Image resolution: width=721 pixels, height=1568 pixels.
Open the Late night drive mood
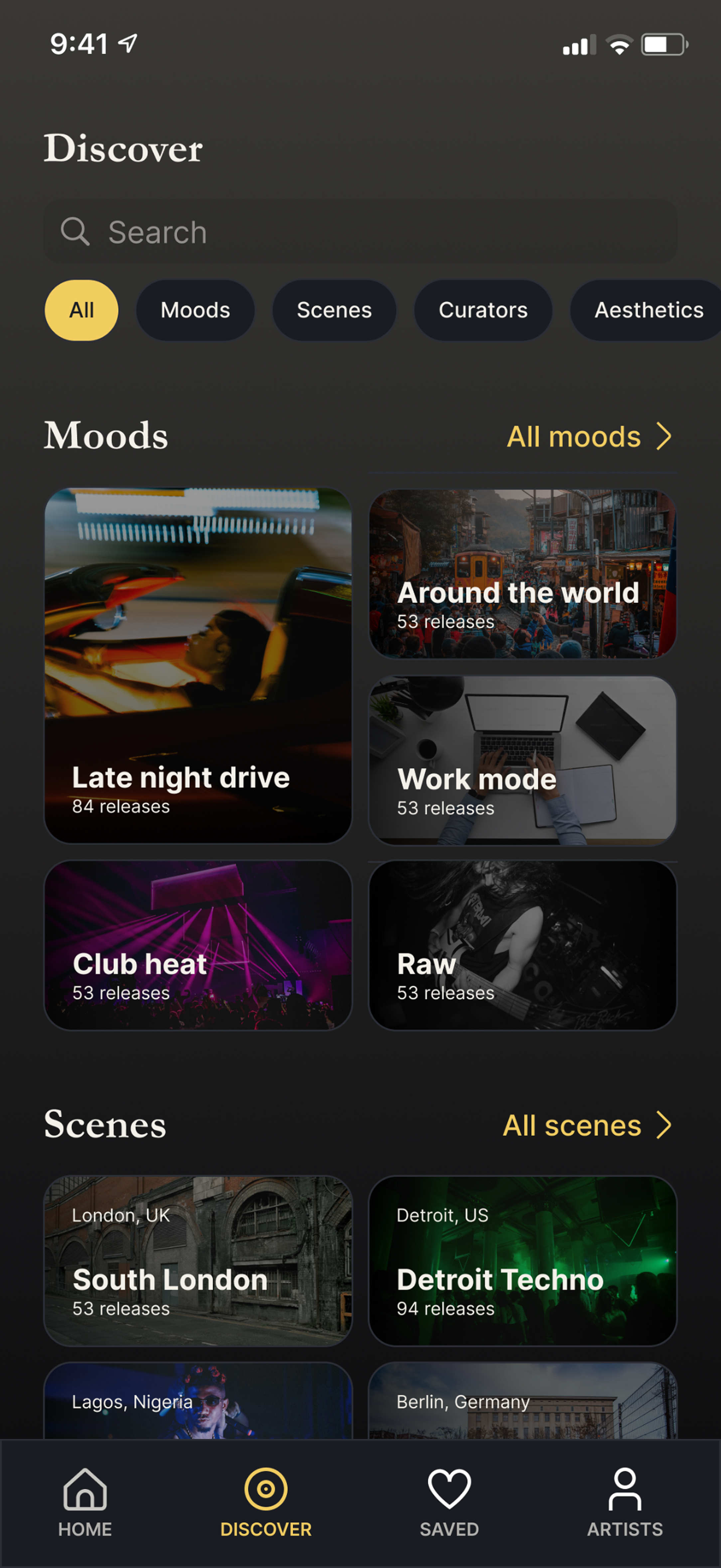198,665
